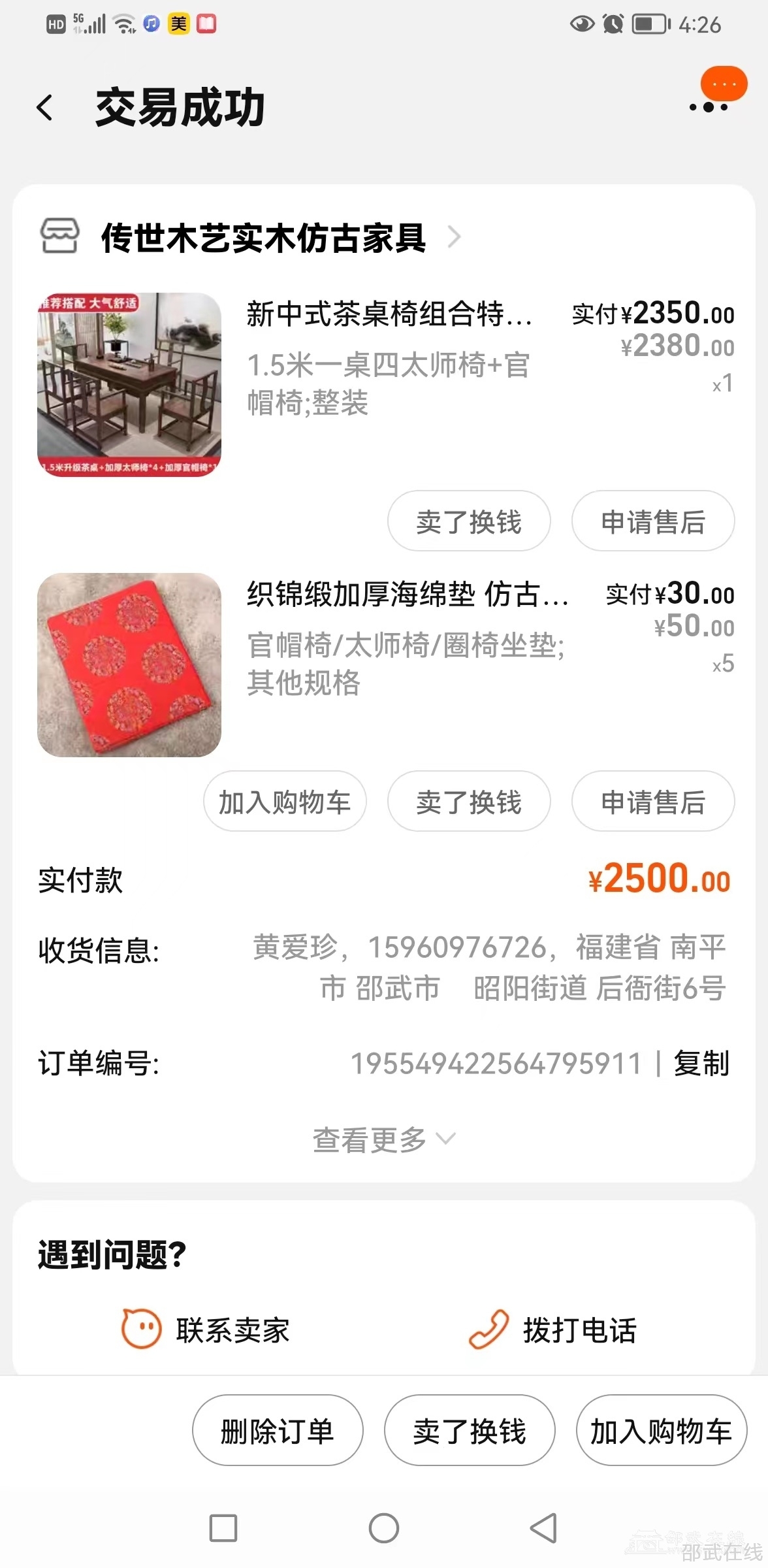Expand 查看更多 order details

click(384, 1140)
